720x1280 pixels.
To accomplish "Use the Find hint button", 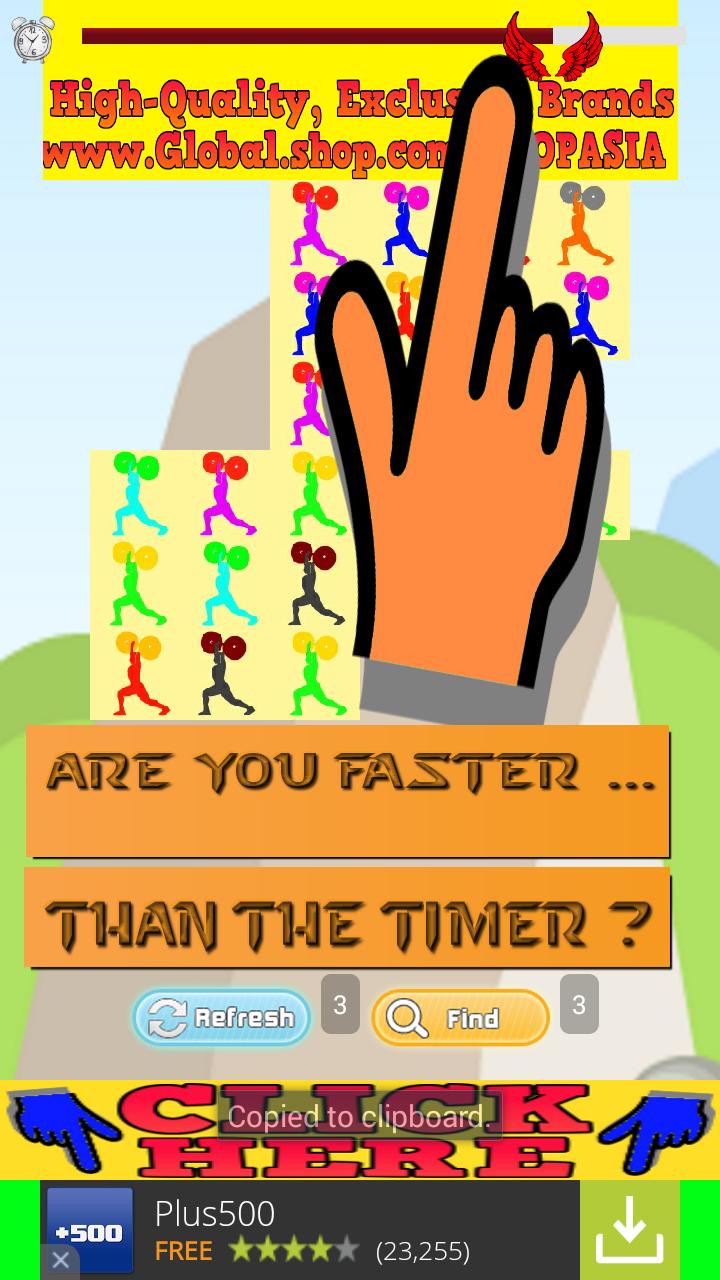I will [x=460, y=1018].
